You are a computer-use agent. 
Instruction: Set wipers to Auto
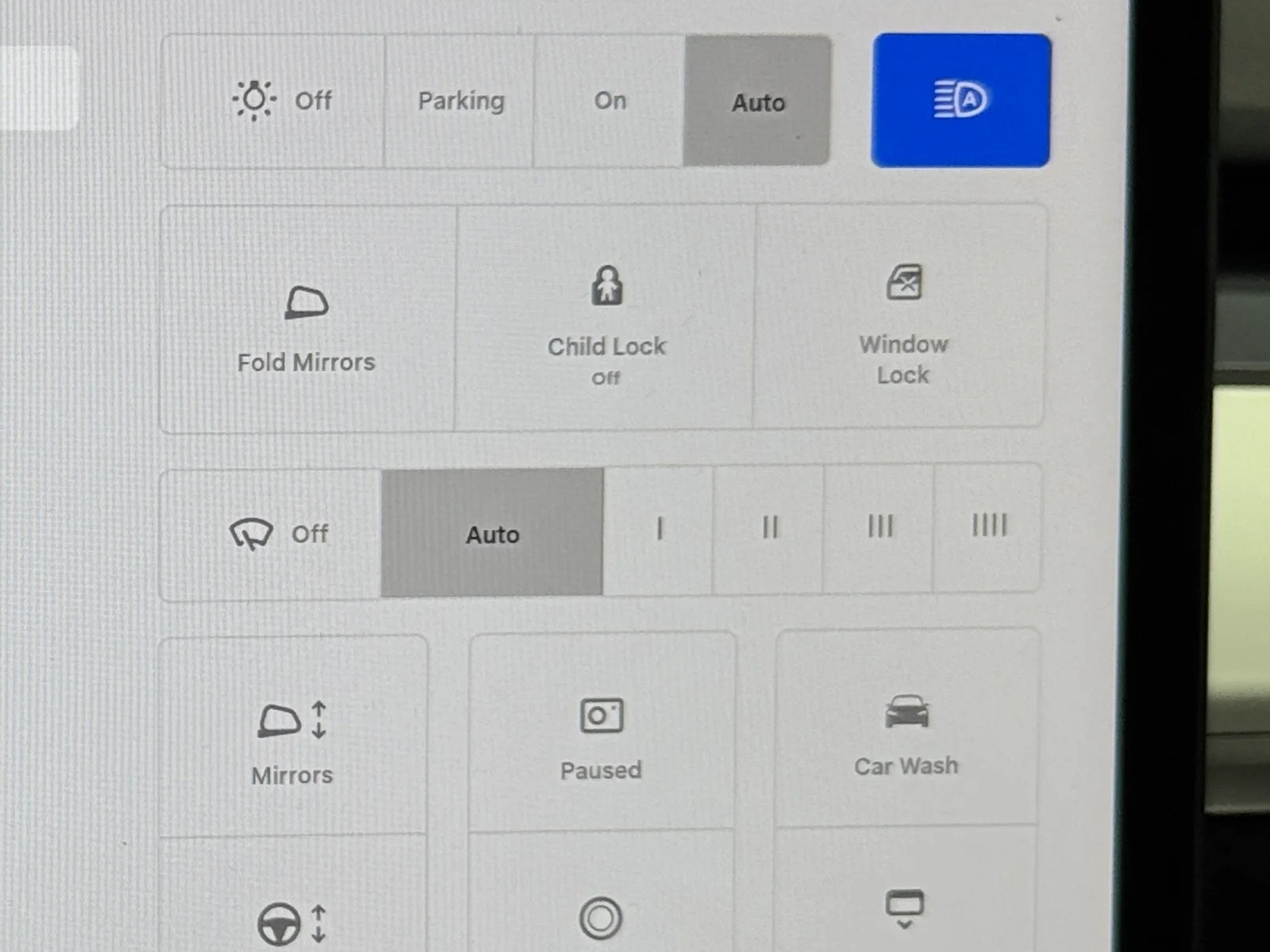[x=492, y=534]
